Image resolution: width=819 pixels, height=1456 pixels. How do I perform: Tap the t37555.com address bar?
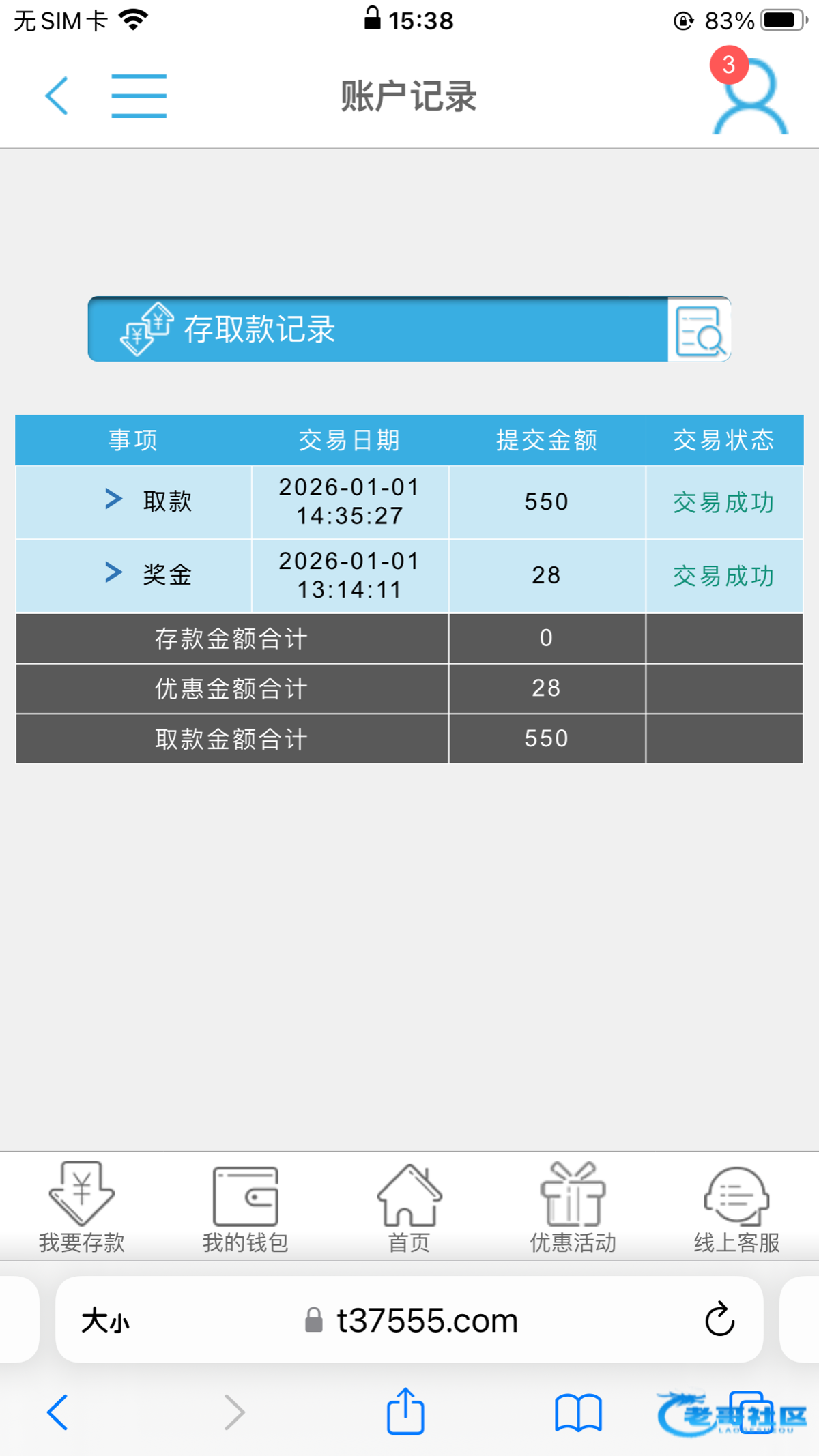point(427,1321)
